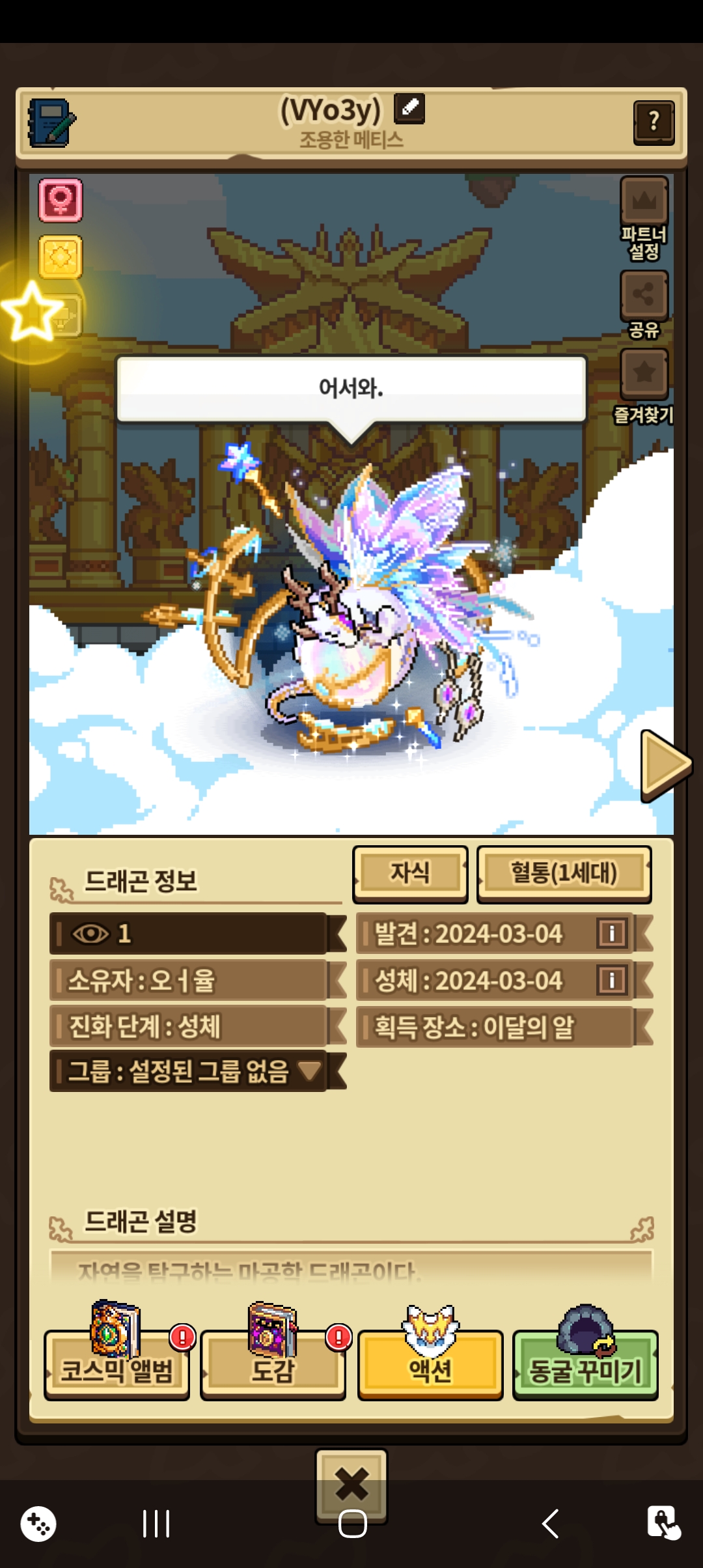Image resolution: width=703 pixels, height=1568 pixels.
Task: Show info for 발견 date
Action: (x=612, y=933)
